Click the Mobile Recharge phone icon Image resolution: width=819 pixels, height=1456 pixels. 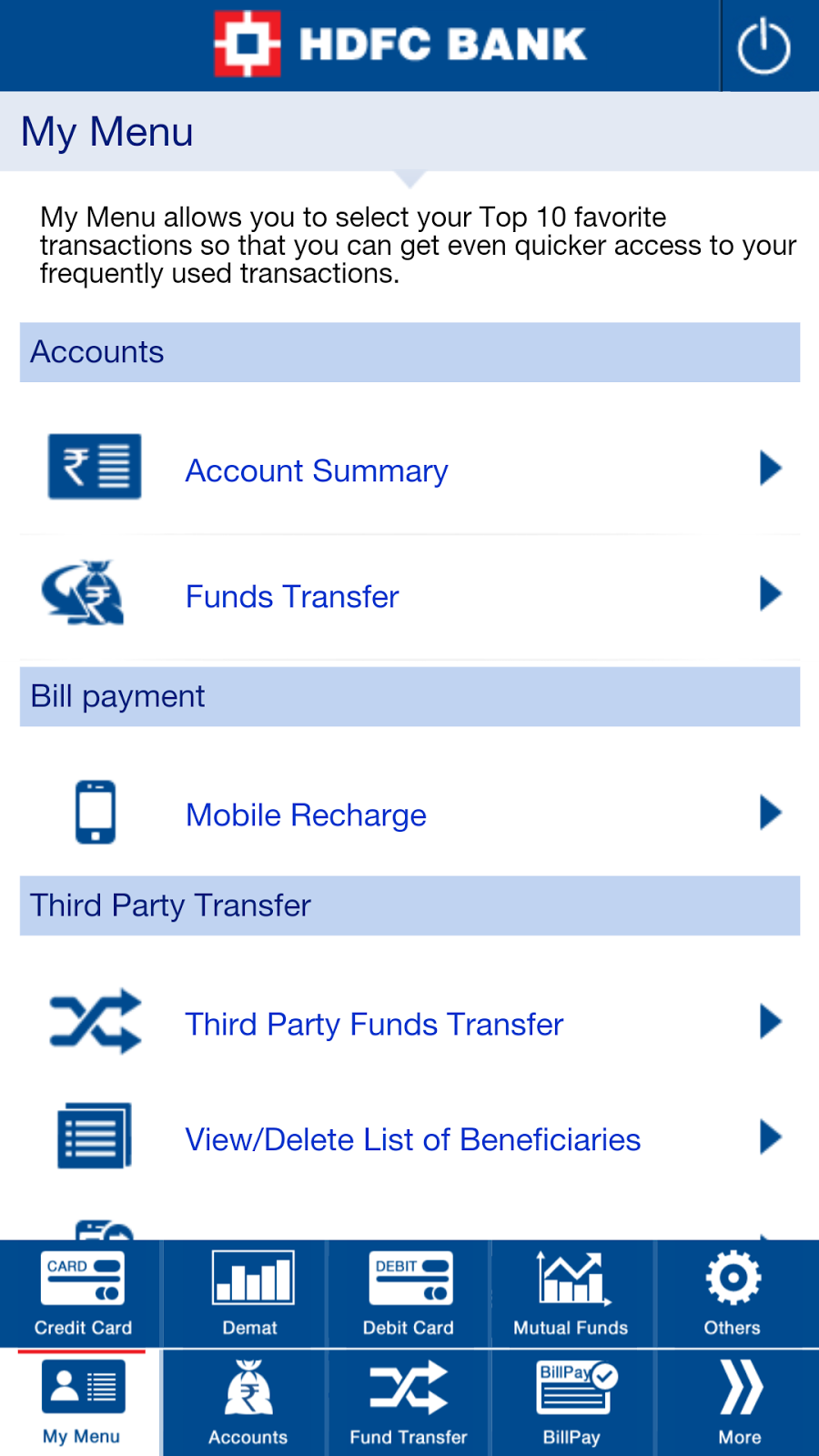(x=94, y=810)
